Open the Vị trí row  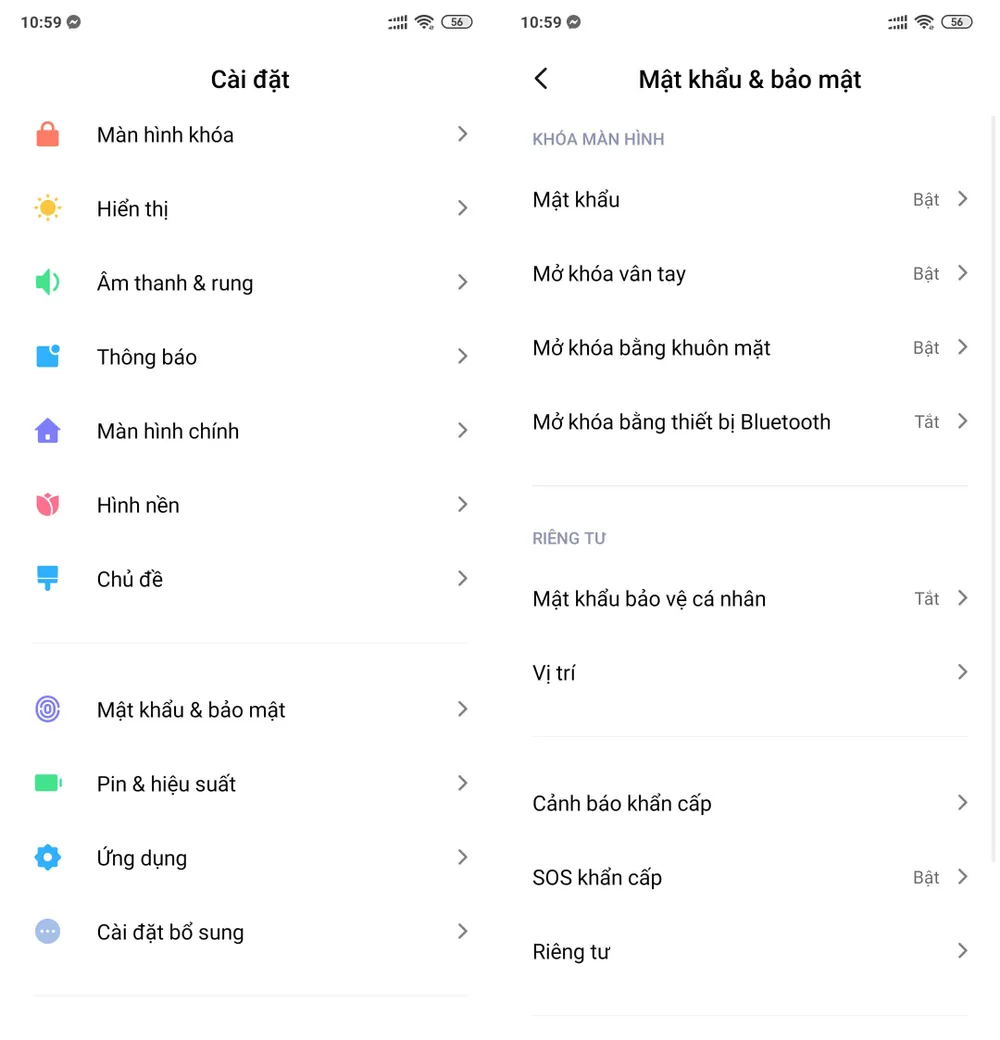coord(750,673)
